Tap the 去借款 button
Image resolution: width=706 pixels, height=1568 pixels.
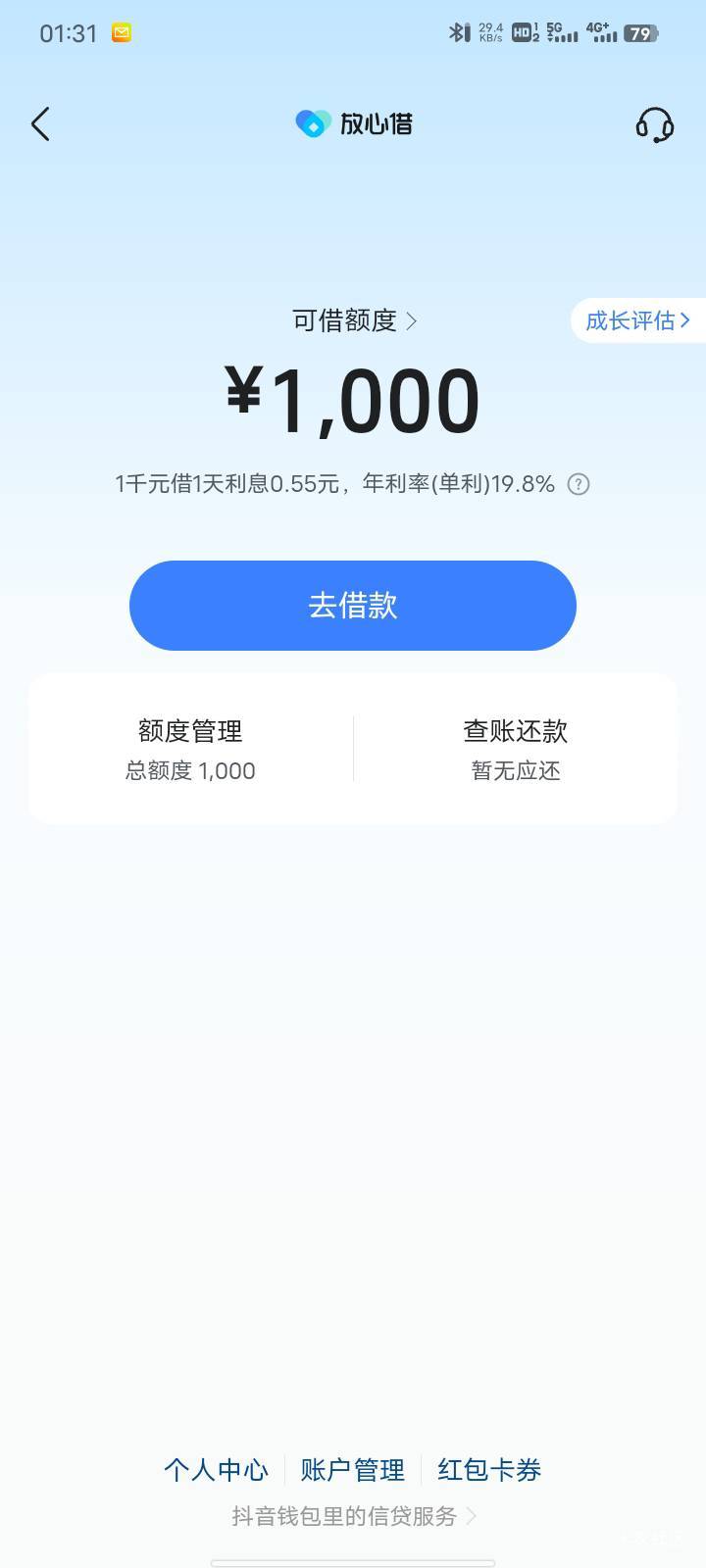pyautogui.click(x=353, y=606)
